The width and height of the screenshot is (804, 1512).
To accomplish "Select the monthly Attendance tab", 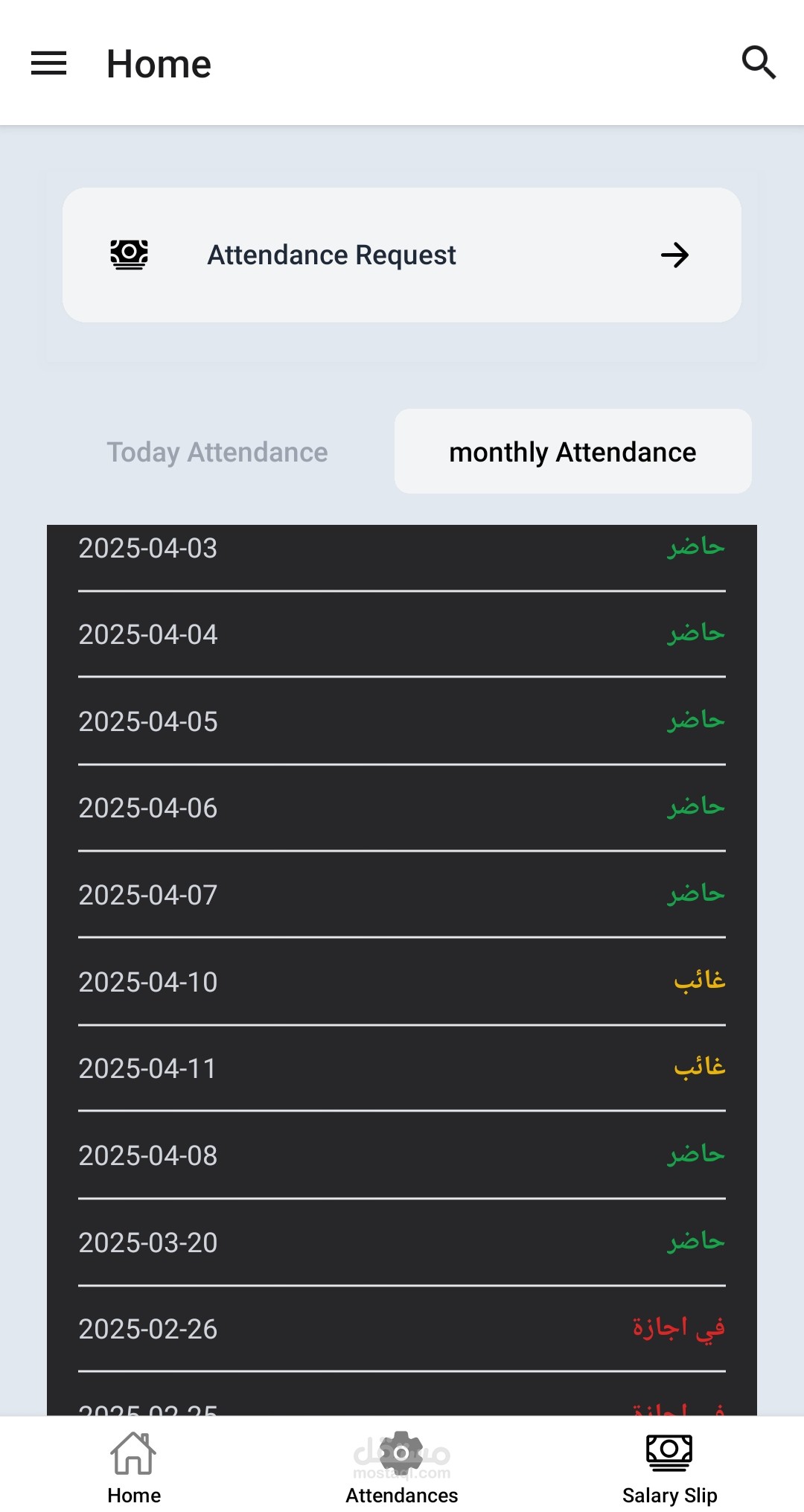I will (x=572, y=452).
